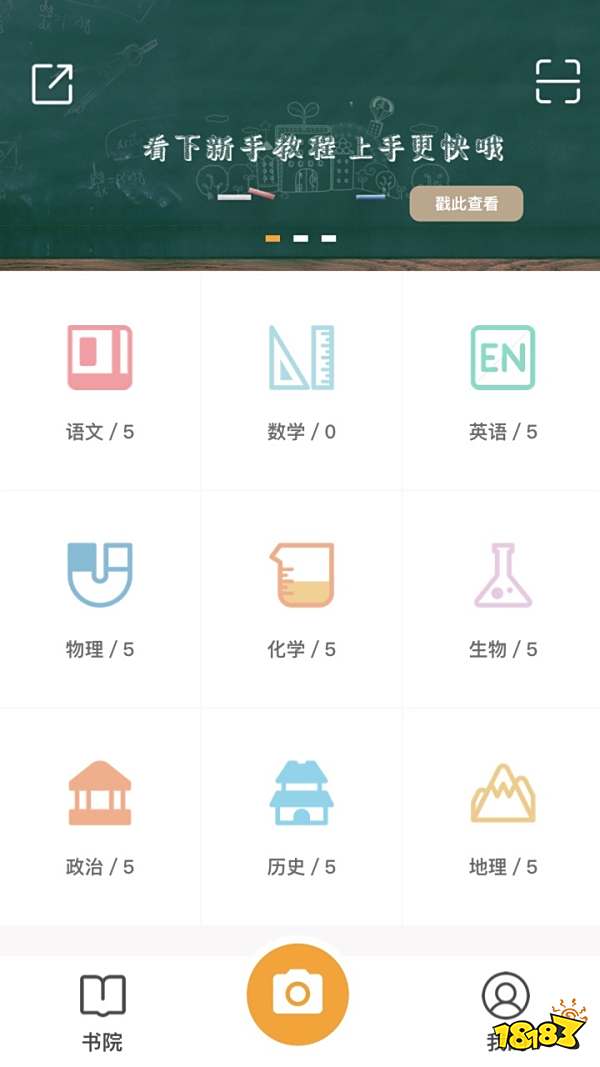This screenshot has width=600, height=1067.
Task: Switch to the 书院 tab
Action: coord(102,1012)
